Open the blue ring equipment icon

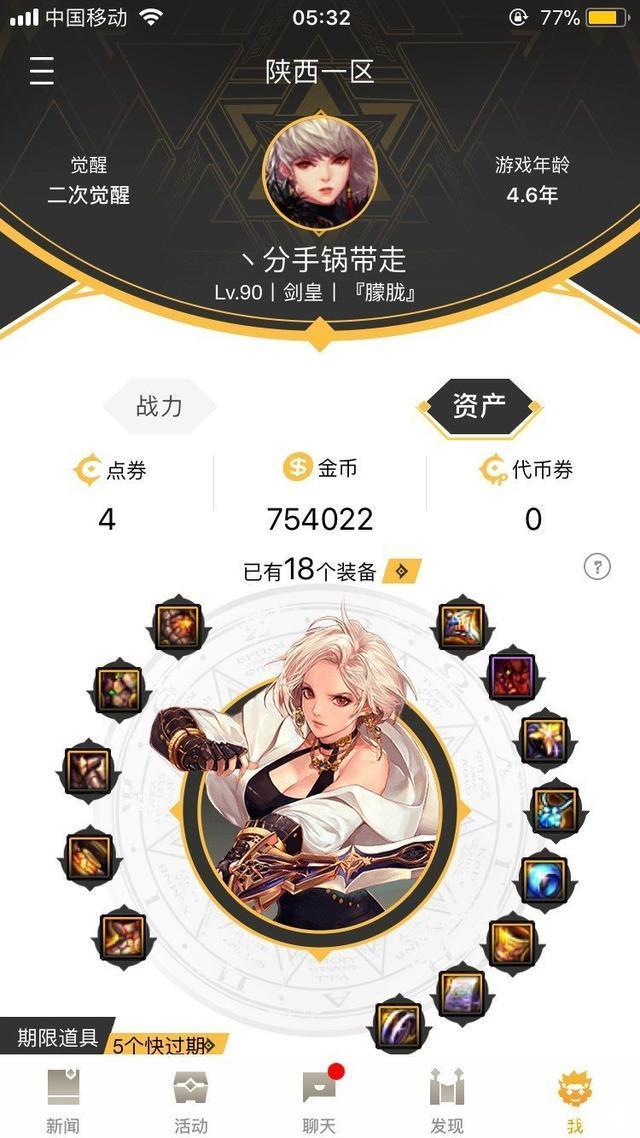545,878
